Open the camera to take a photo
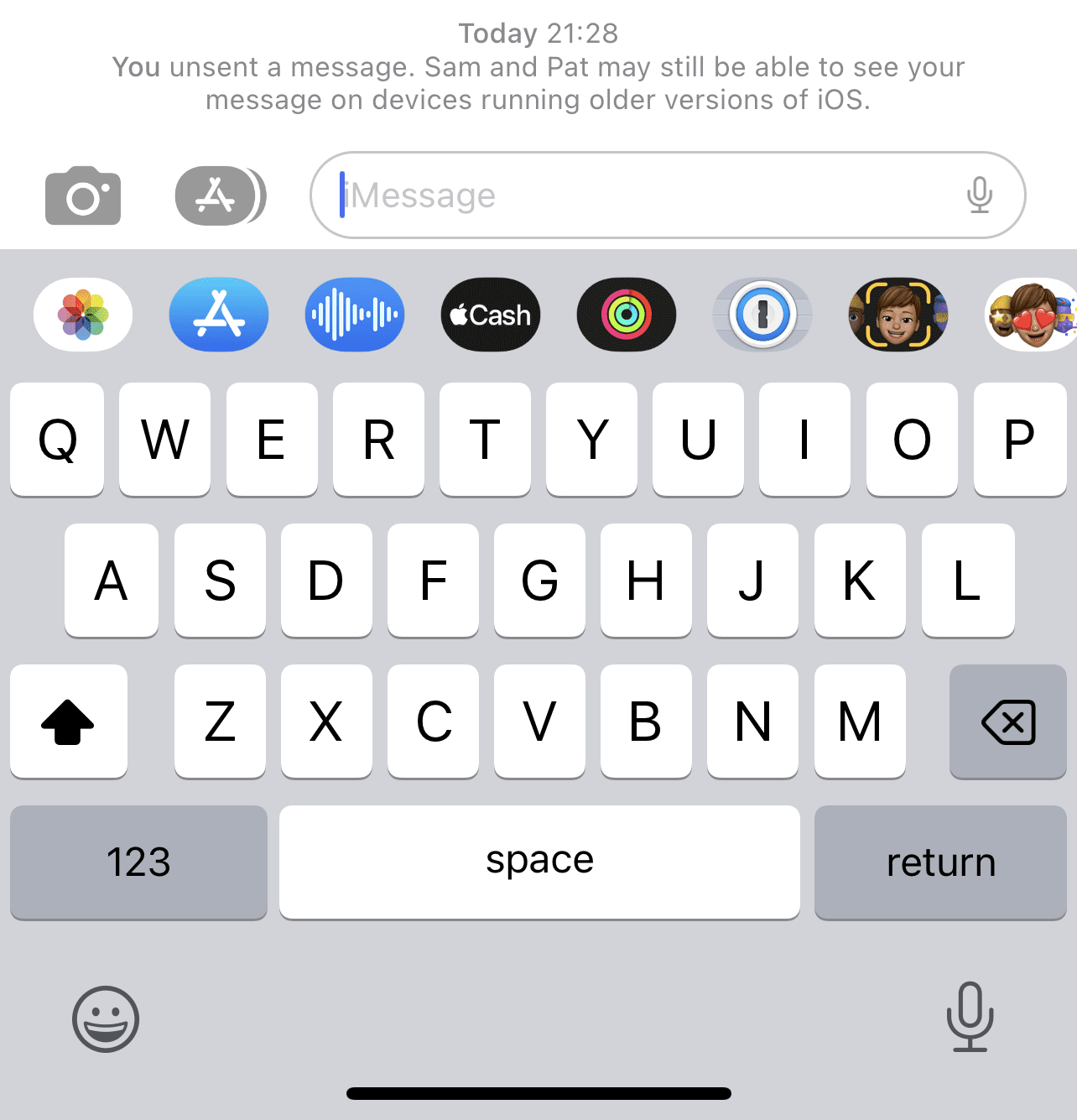This screenshot has height=1120, width=1077. pos(82,195)
